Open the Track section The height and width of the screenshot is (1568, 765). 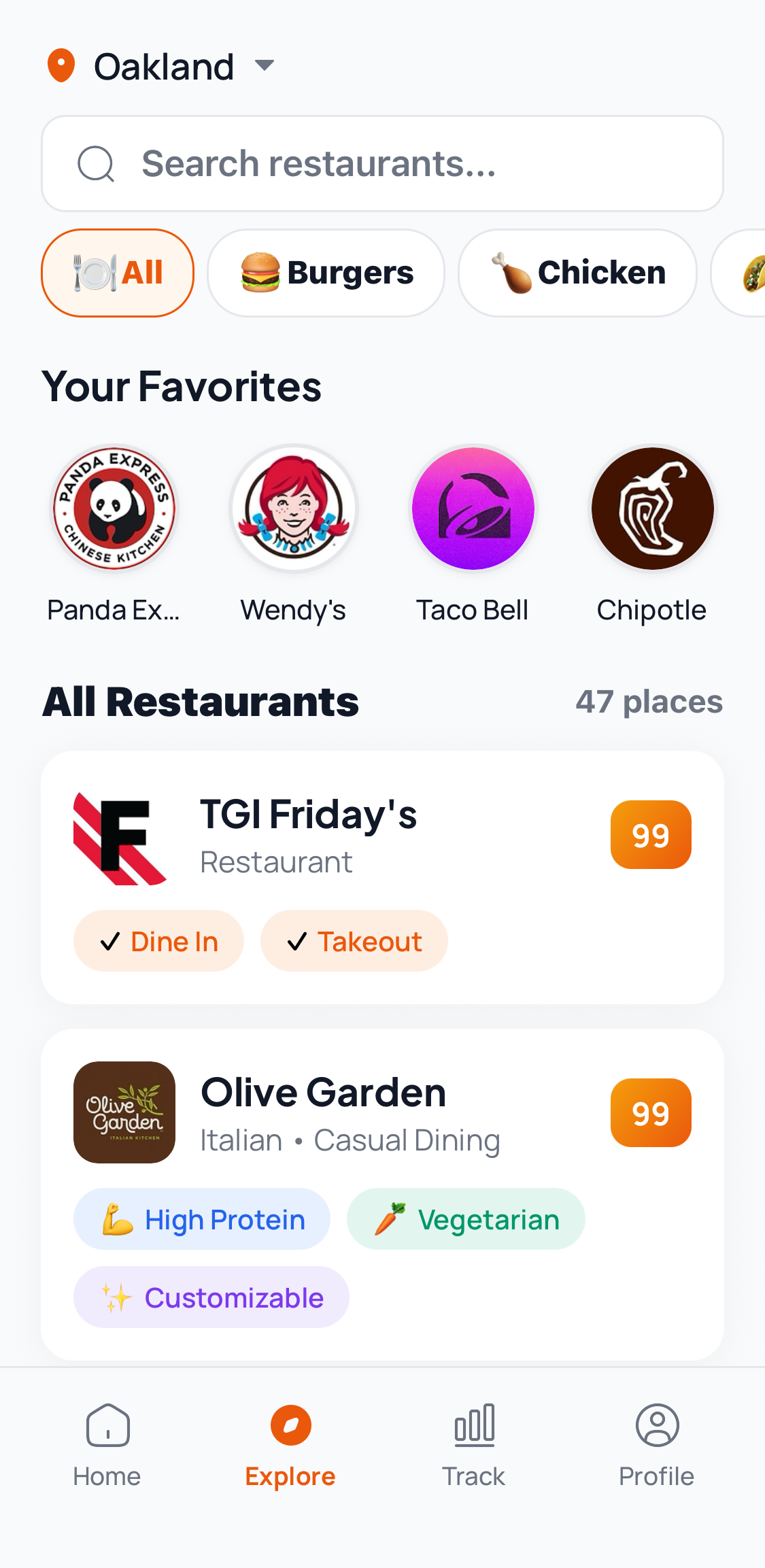tap(474, 1448)
